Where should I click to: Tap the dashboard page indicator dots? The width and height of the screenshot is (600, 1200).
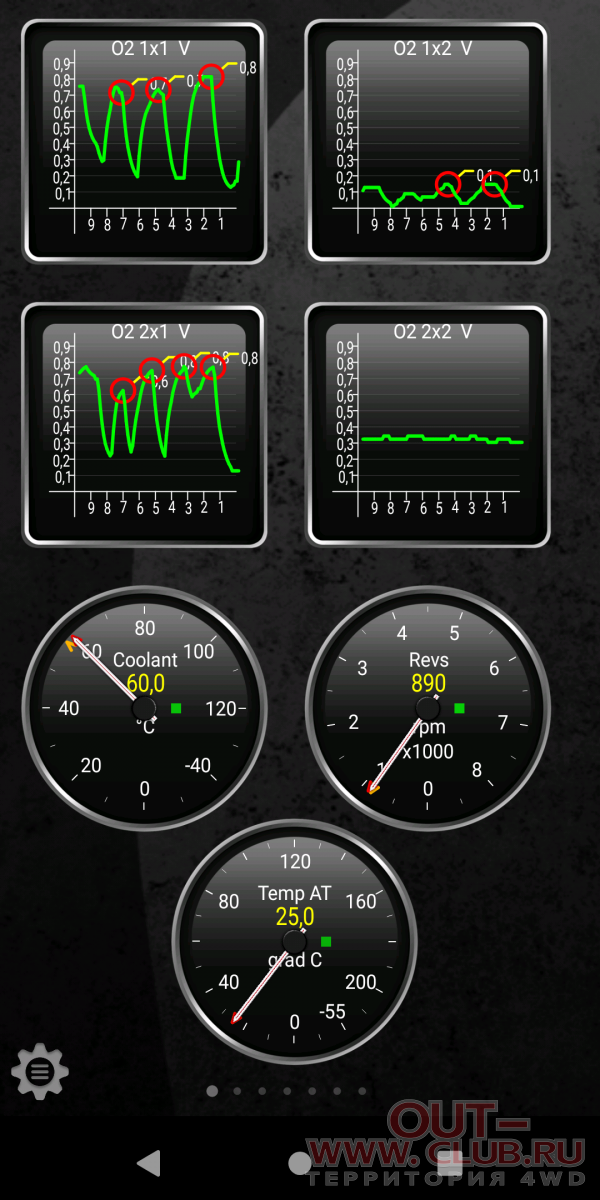point(287,1091)
